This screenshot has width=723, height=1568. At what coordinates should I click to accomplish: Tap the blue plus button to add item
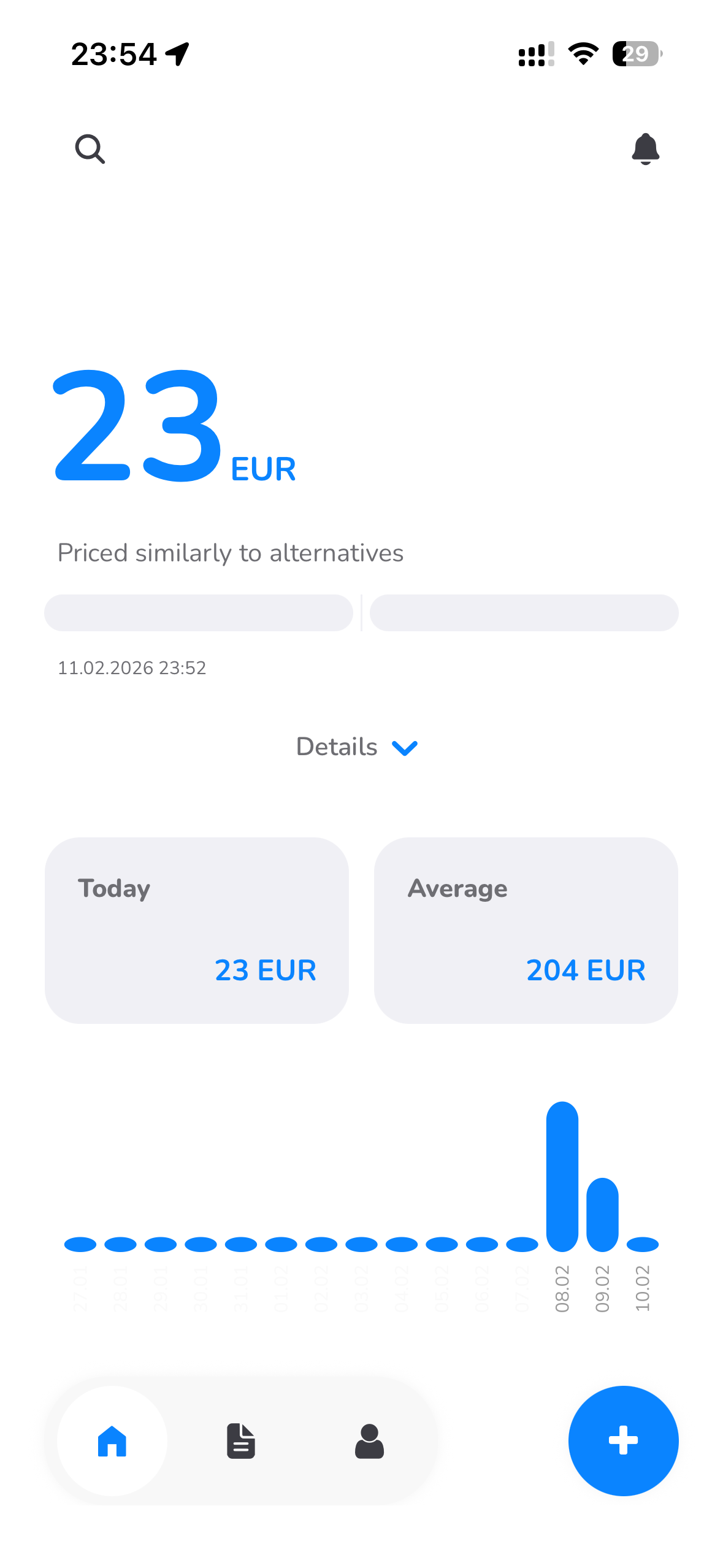click(x=623, y=1441)
